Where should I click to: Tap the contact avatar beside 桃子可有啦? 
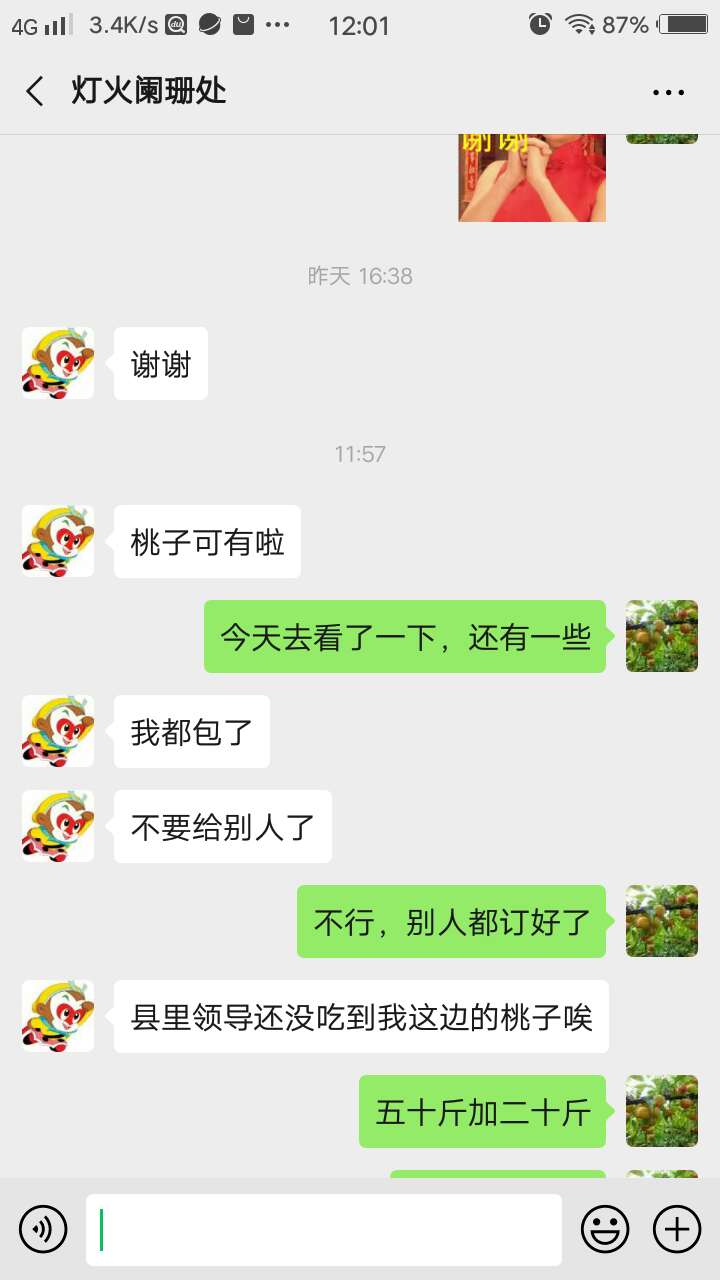(x=58, y=541)
